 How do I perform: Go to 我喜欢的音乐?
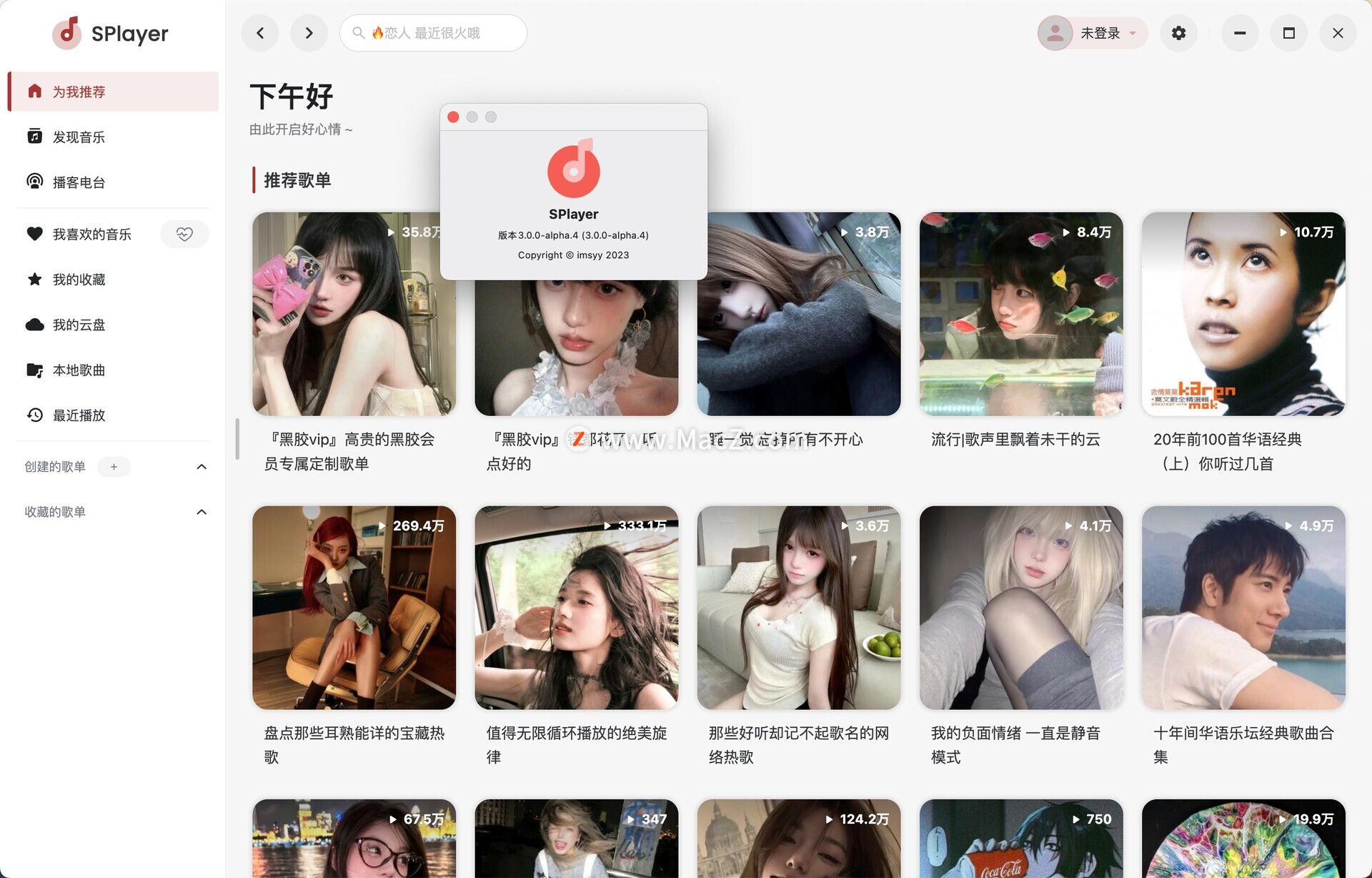click(91, 235)
